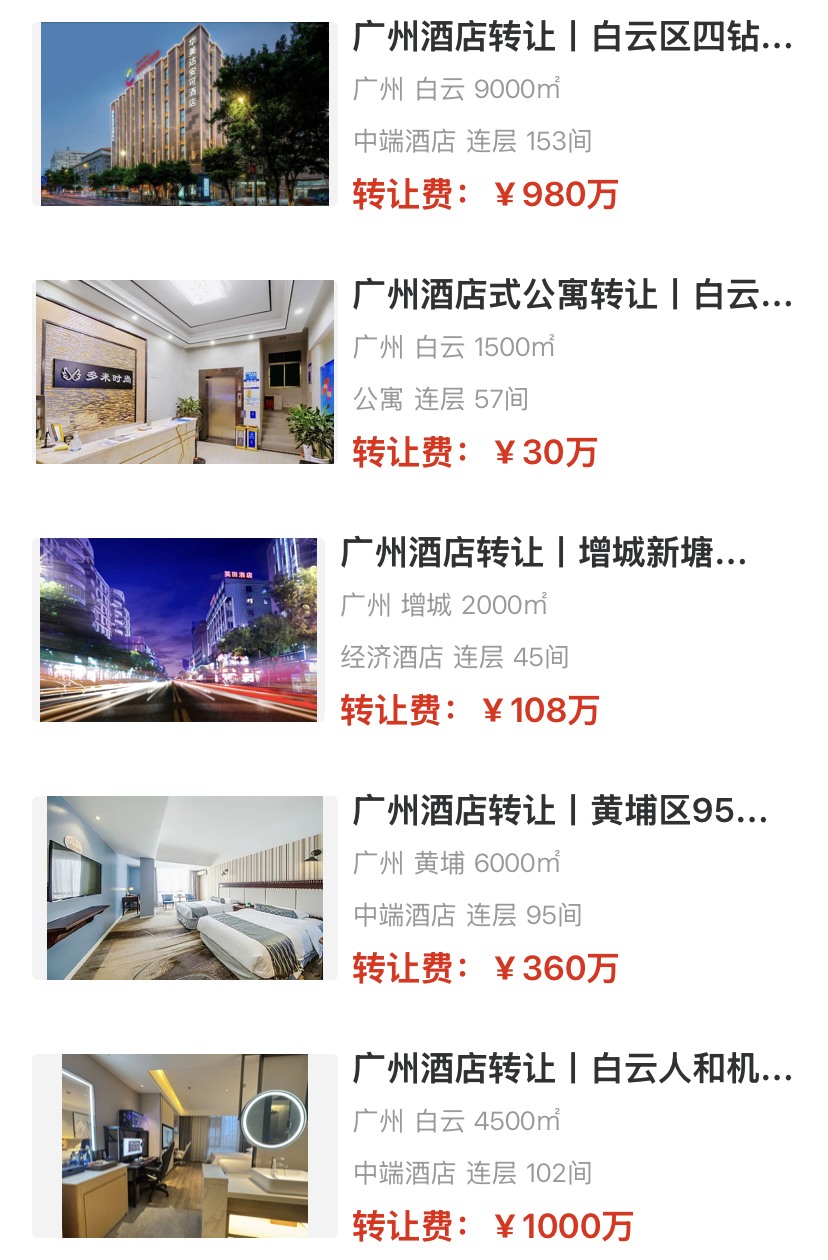View the 广州酒店转让丨增城新塘 listing details
The image size is (828, 1260).
click(x=570, y=553)
